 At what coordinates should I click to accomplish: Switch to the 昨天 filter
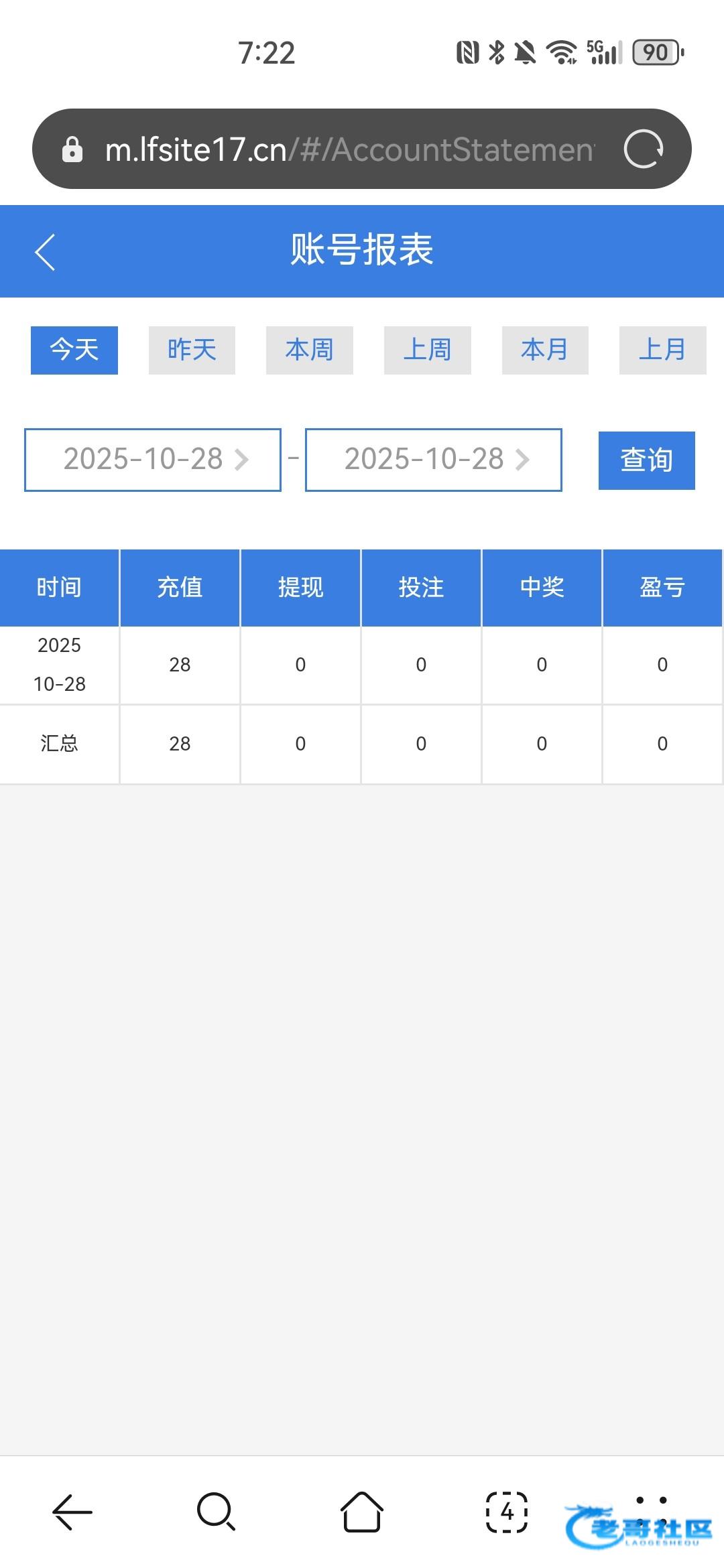coord(192,350)
